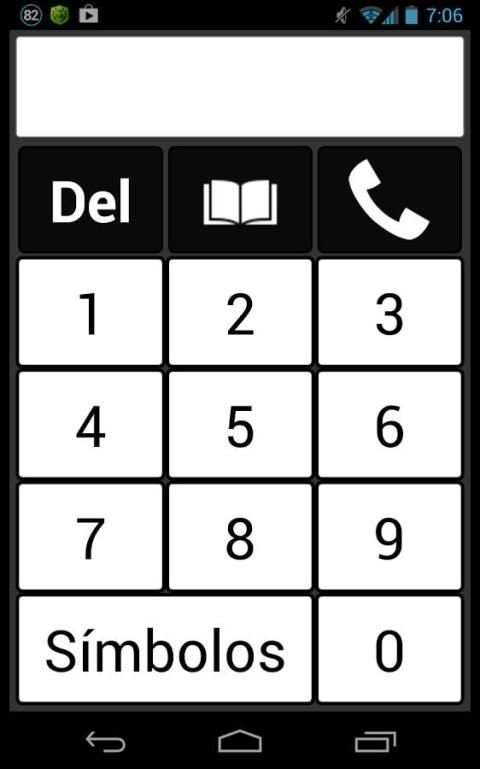Screen dimensions: 480x769
Task: Dial the digit 4
Action: (x=91, y=425)
